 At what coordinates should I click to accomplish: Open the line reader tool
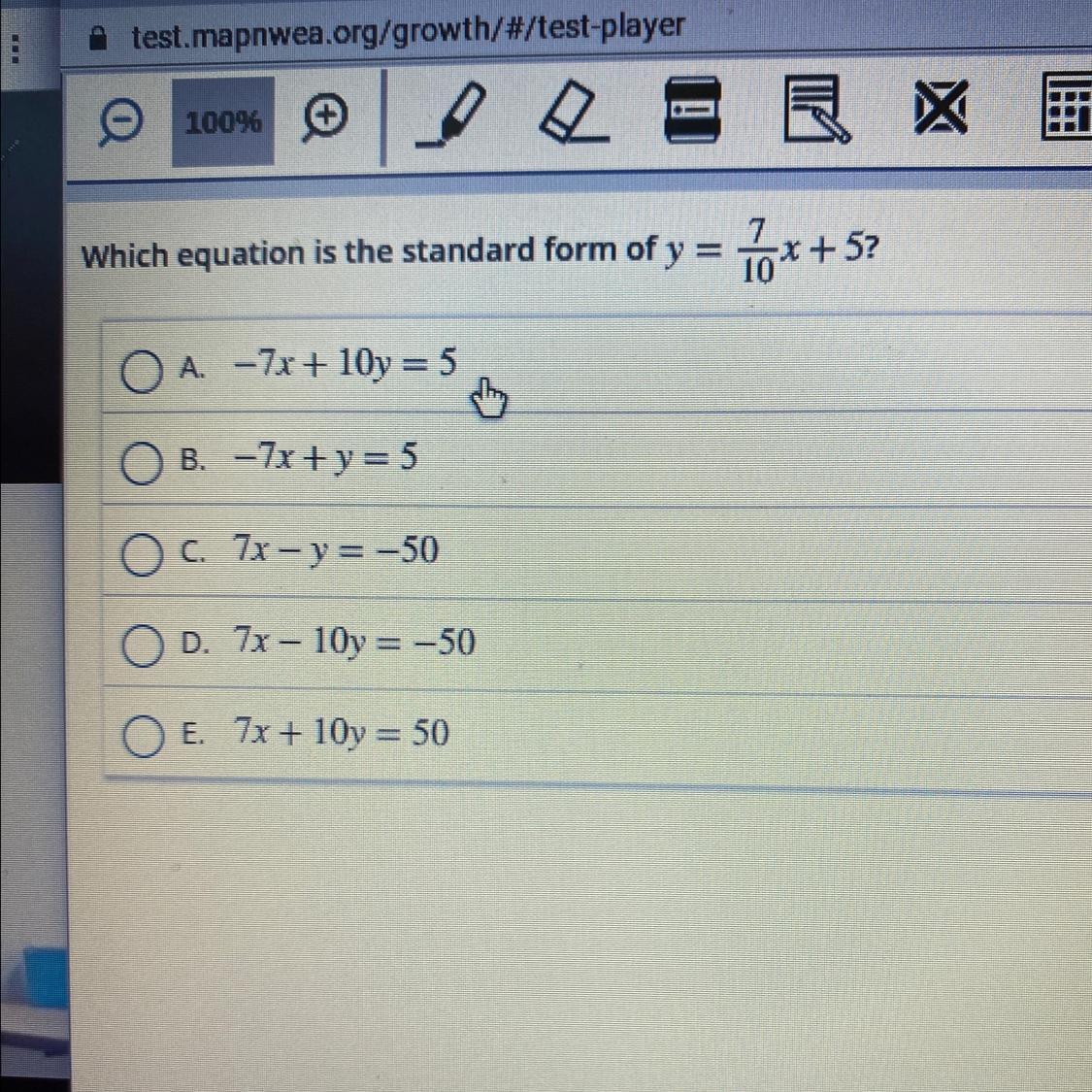(x=692, y=111)
